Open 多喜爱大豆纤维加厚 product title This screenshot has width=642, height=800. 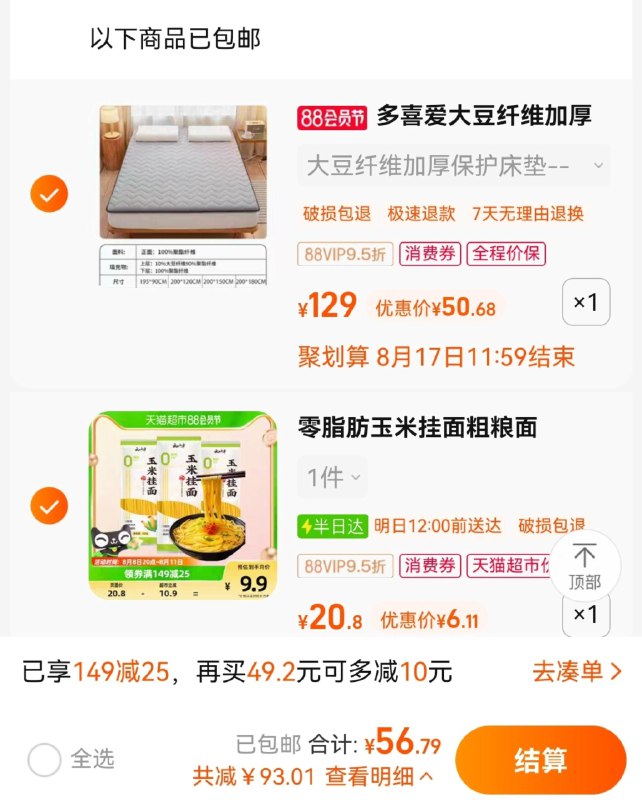[484, 116]
